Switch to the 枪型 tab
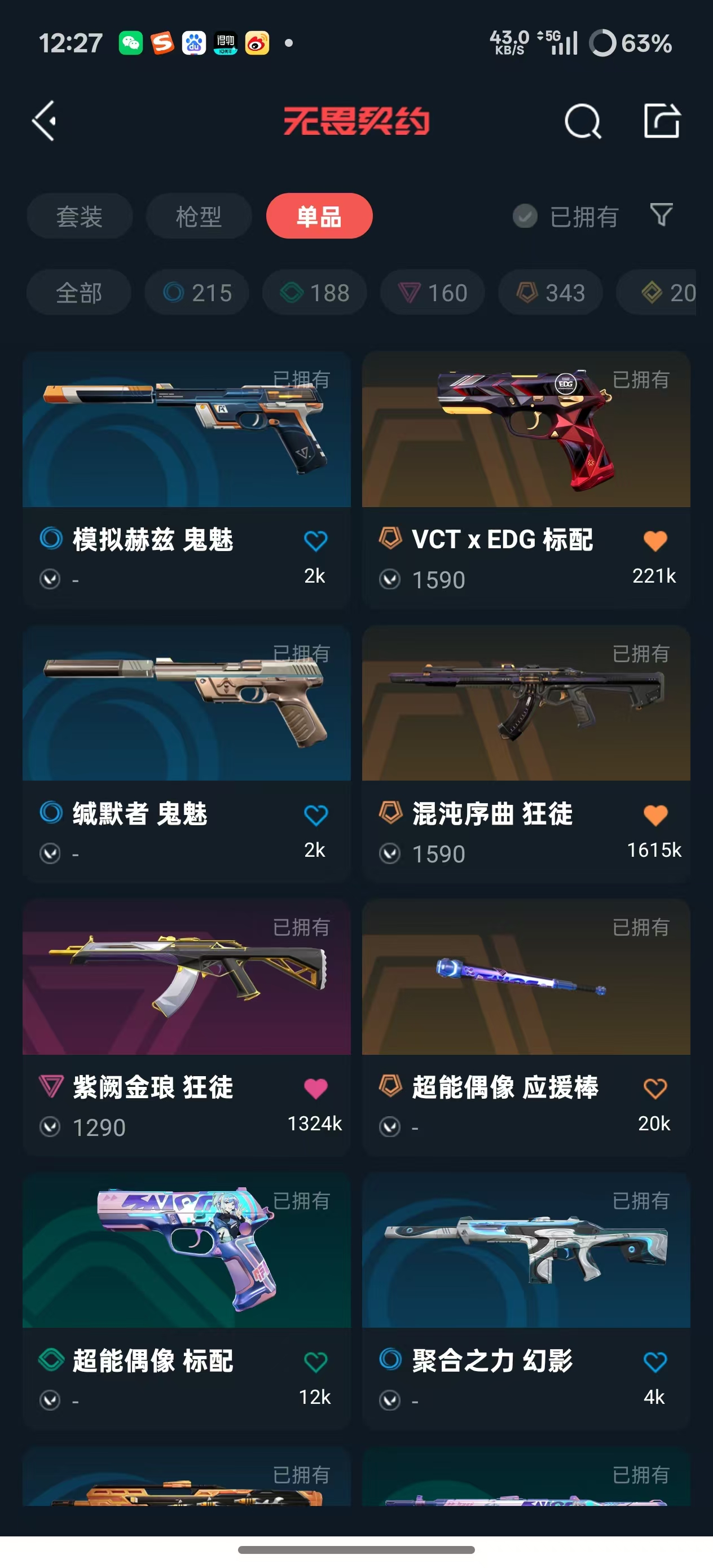 (x=199, y=216)
